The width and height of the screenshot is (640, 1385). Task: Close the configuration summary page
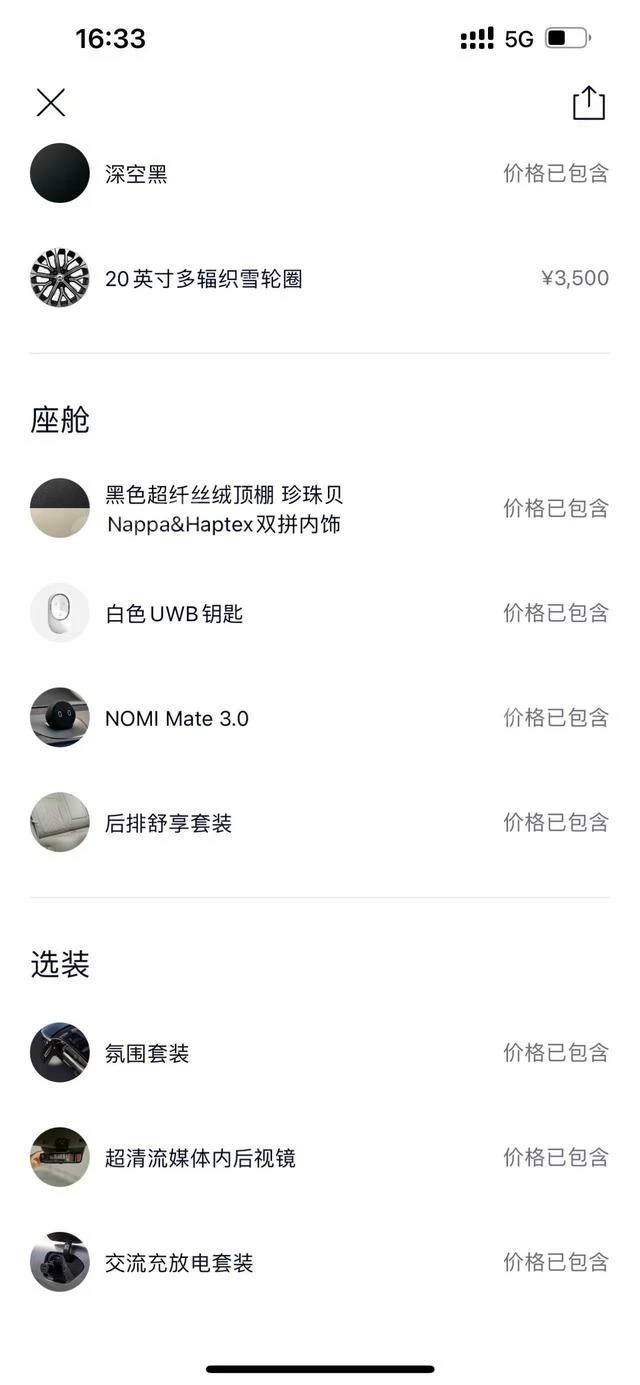pyautogui.click(x=51, y=102)
